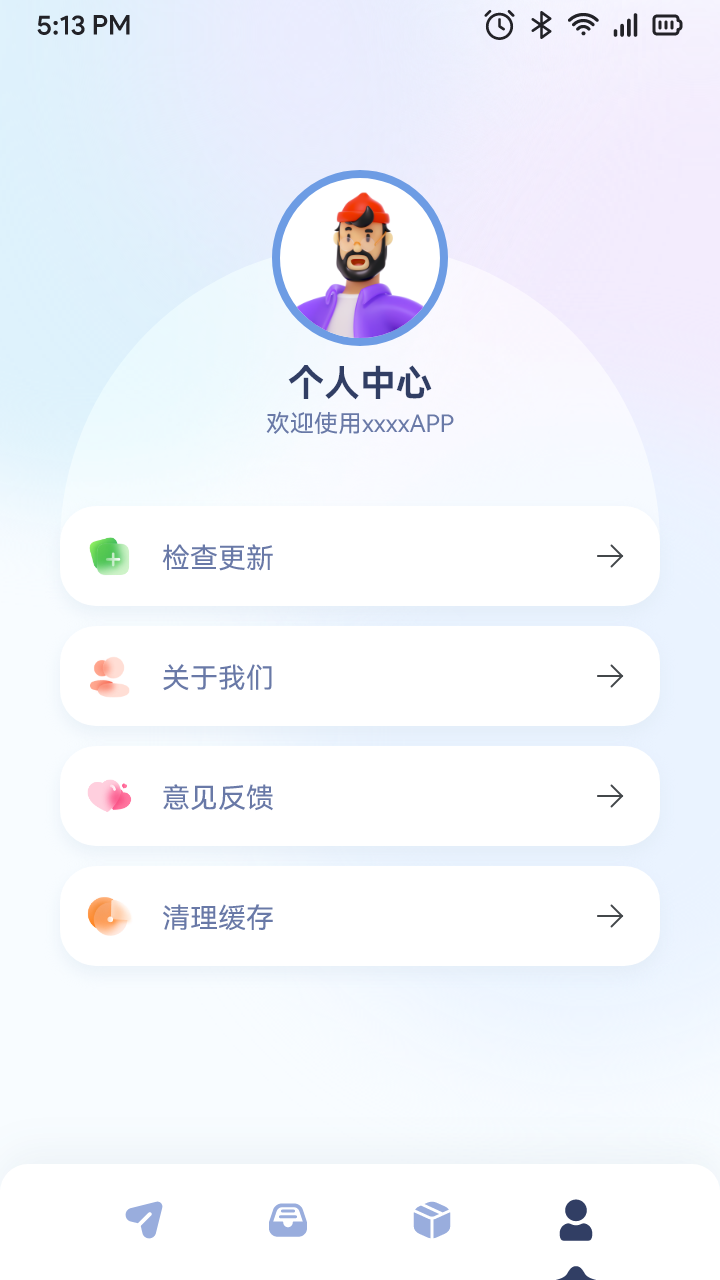Screen dimensions: 720x1280
Task: Tap the orange clock icon next to 清理缓存
Action: point(110,916)
